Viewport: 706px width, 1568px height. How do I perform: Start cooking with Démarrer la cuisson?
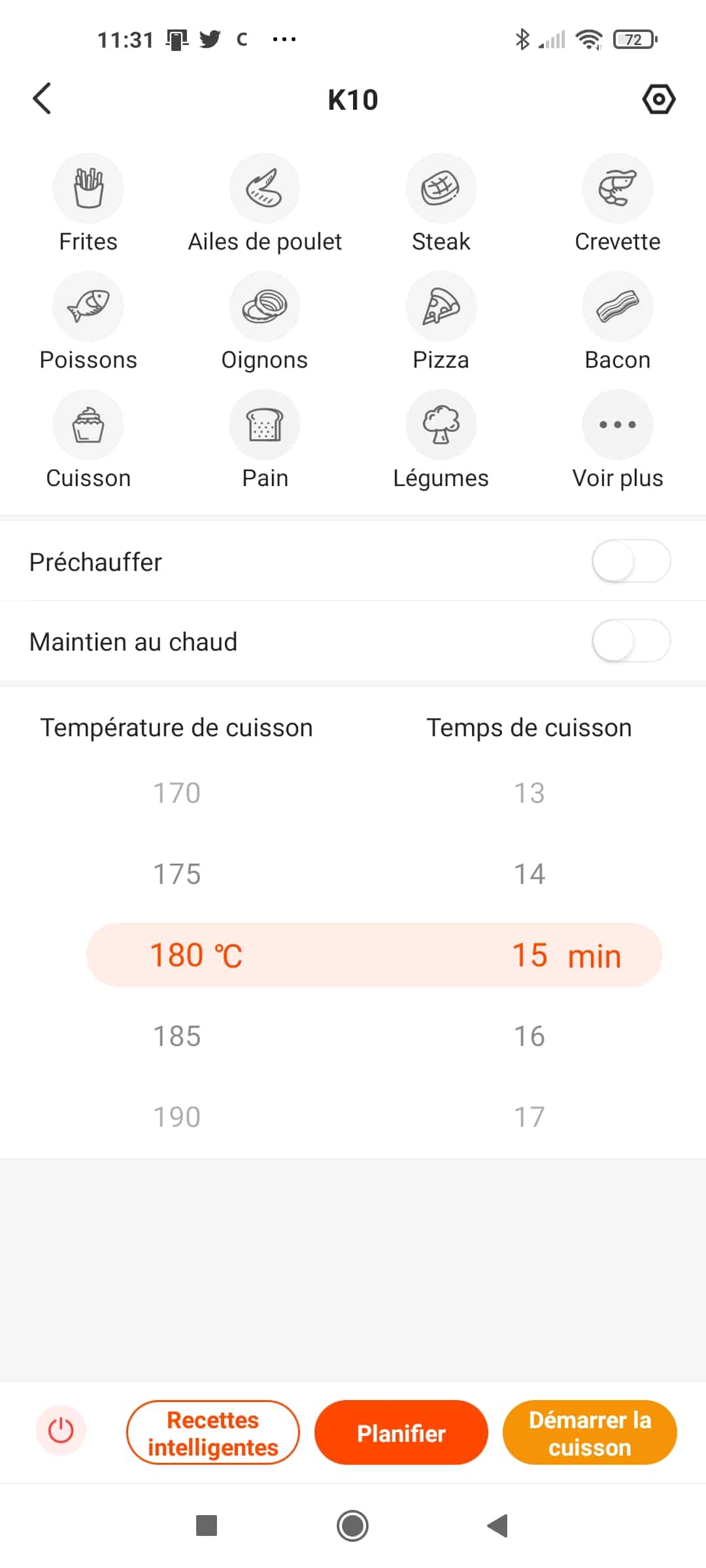(590, 1433)
